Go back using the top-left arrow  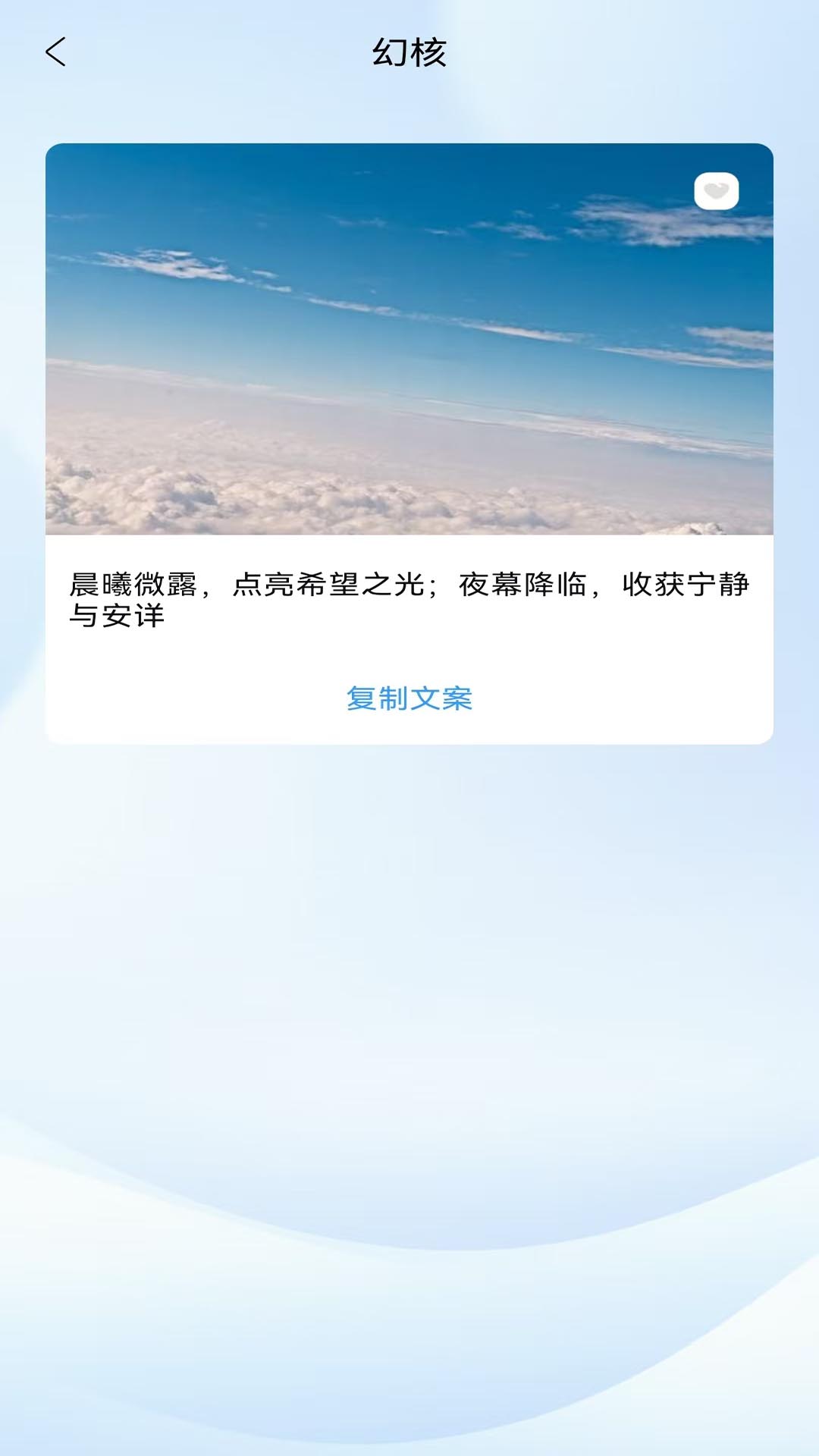click(55, 52)
